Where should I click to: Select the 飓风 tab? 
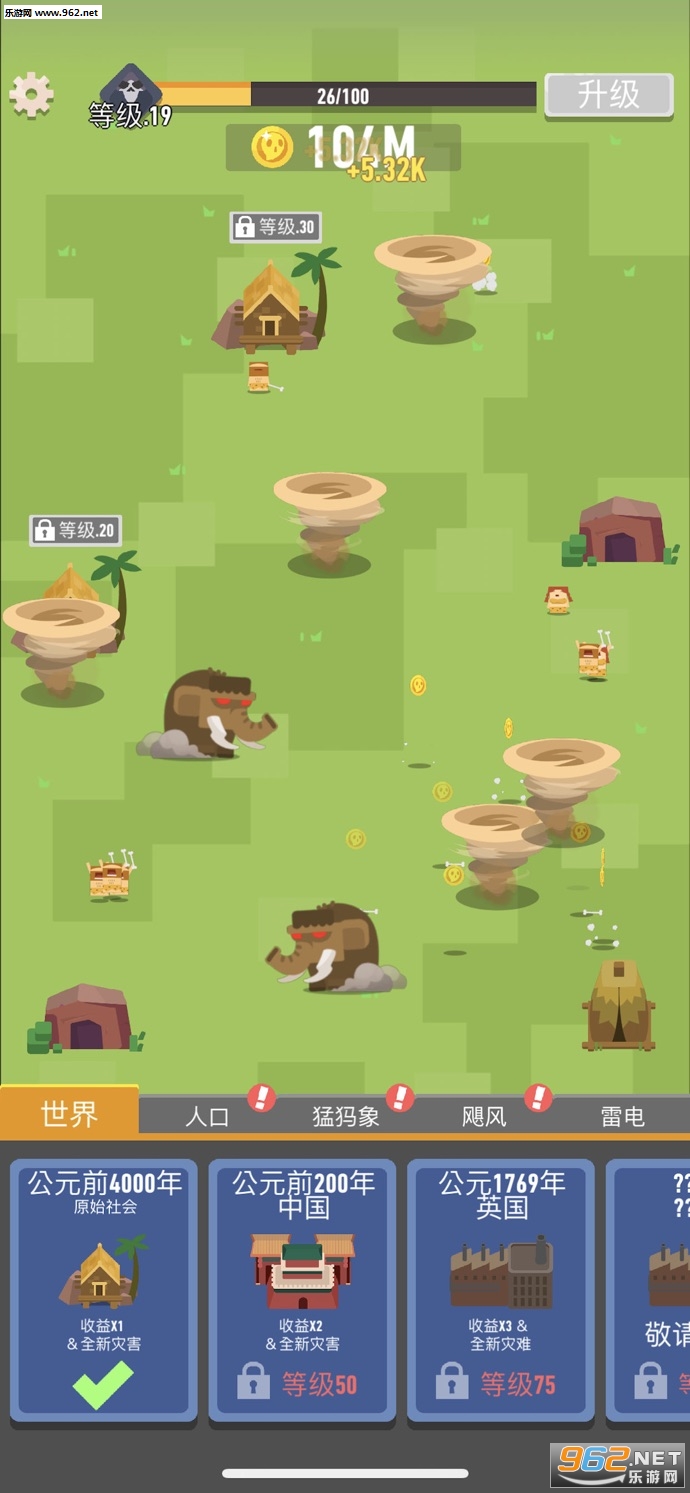[x=484, y=1116]
